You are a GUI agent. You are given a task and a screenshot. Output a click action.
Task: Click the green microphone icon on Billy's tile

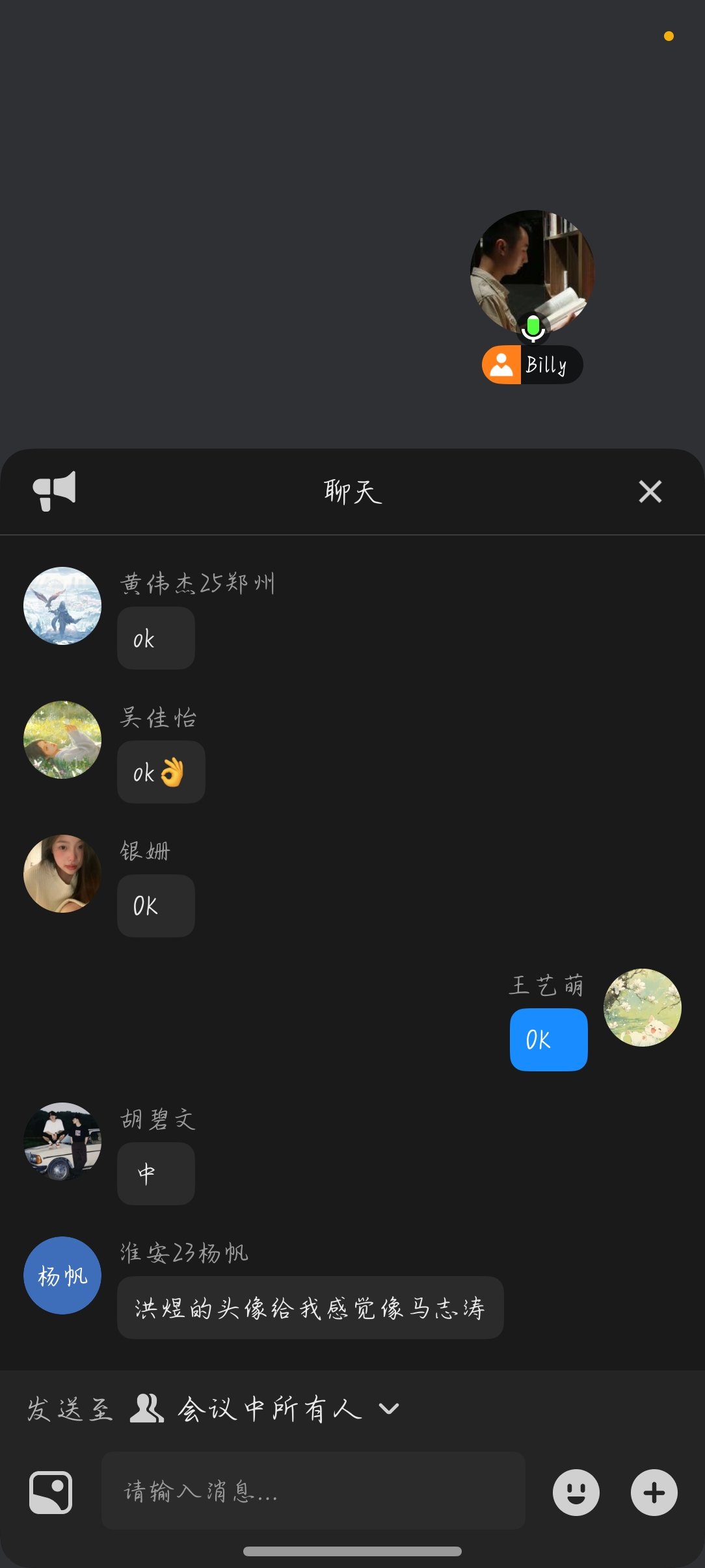[x=533, y=329]
